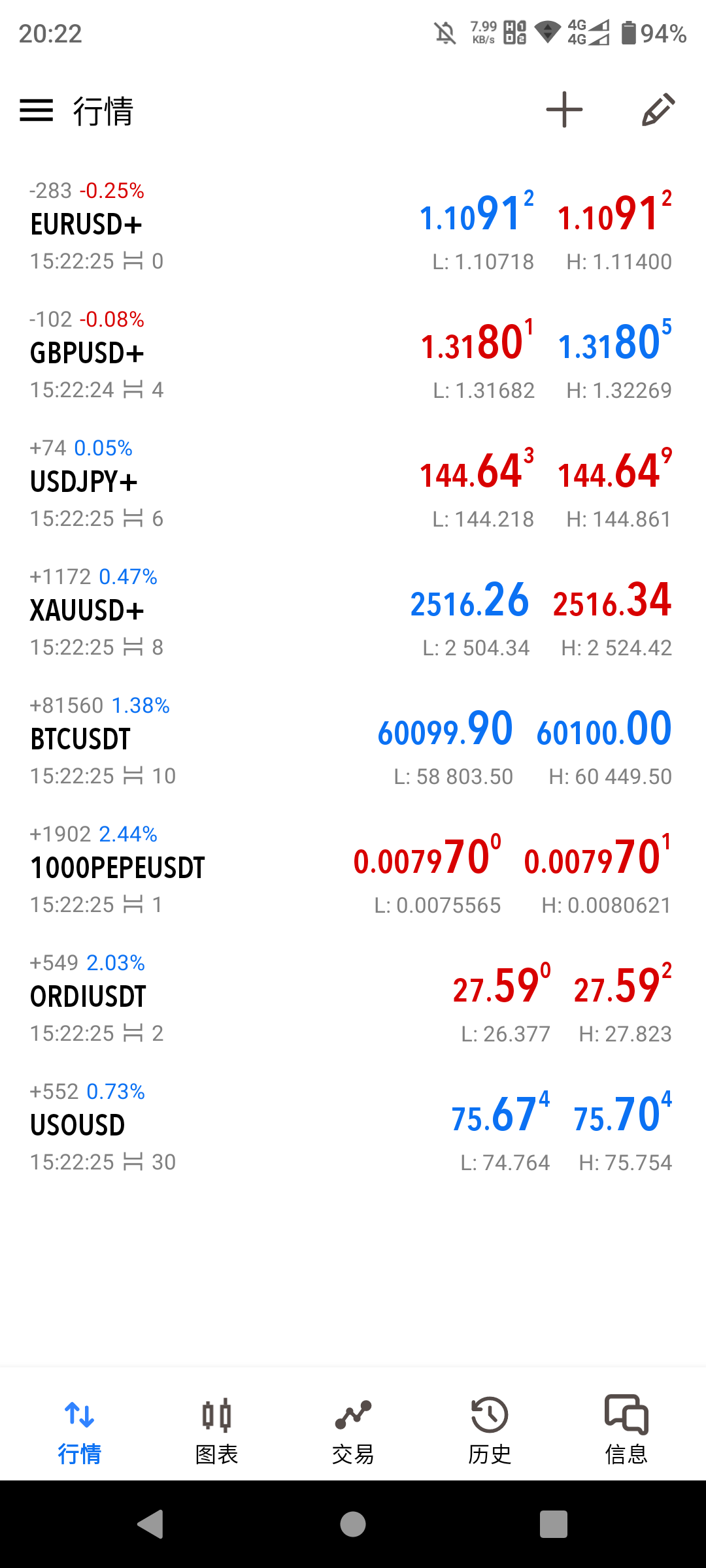Open the EURUSD+ quote row
Image resolution: width=706 pixels, height=1568 pixels.
tap(353, 225)
